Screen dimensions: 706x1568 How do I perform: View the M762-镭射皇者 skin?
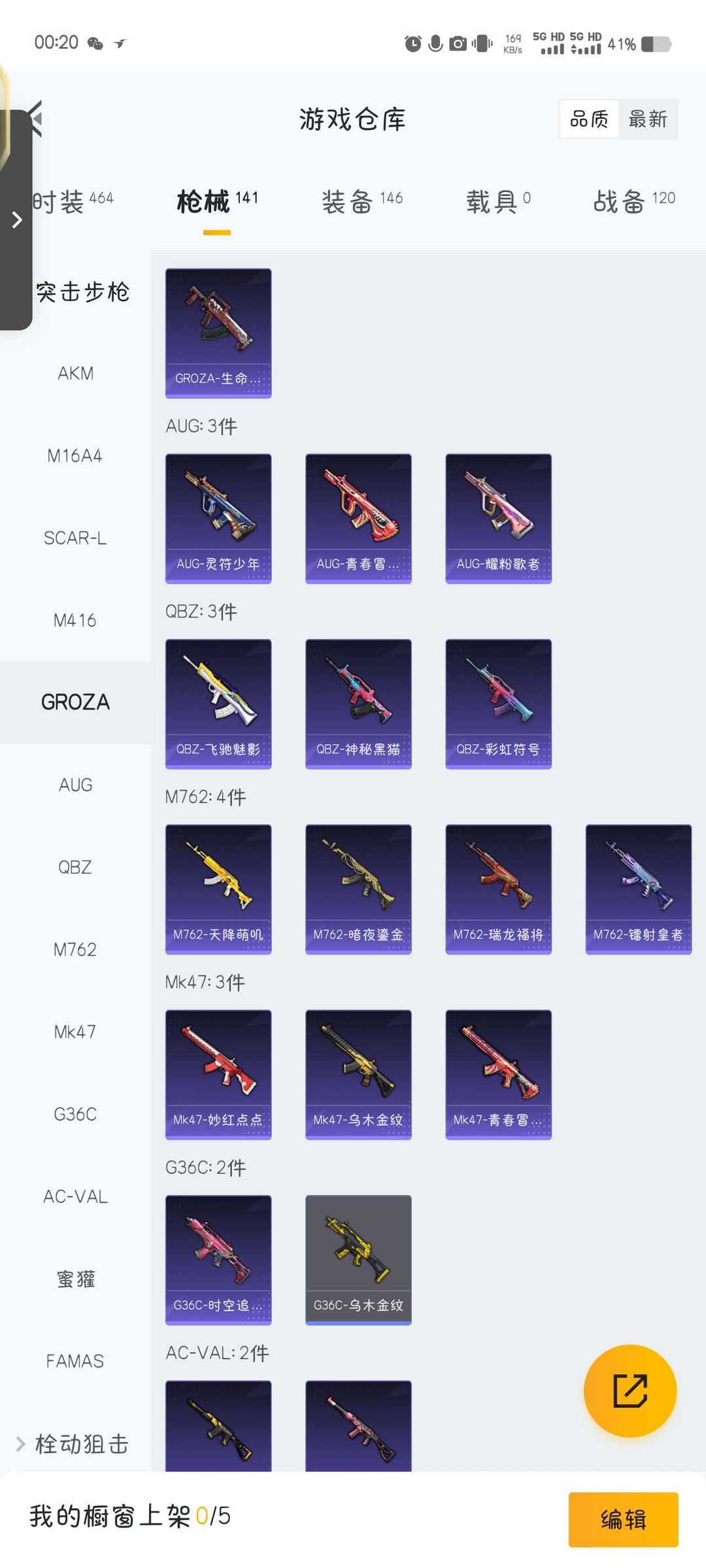coord(638,889)
